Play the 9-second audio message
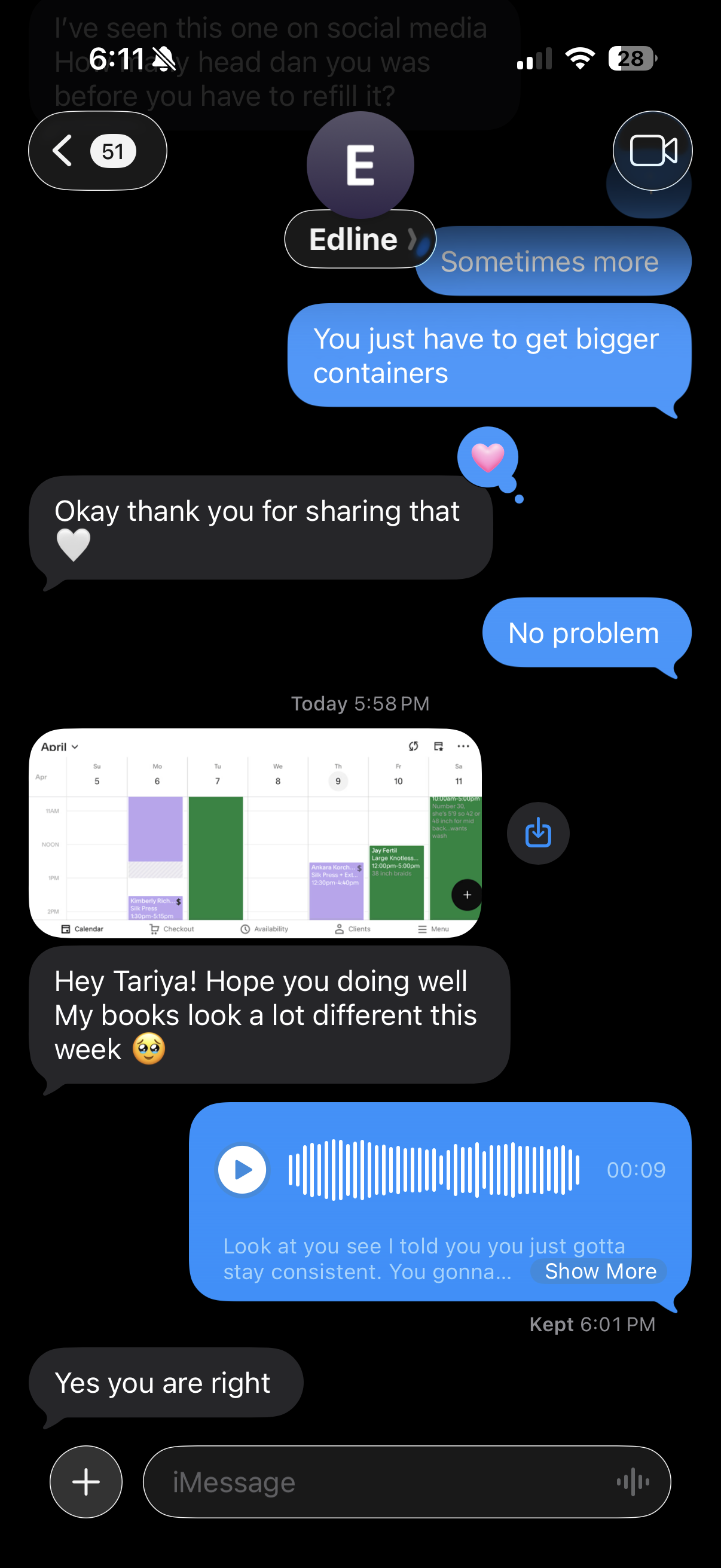The width and height of the screenshot is (721, 1568). click(x=242, y=1169)
